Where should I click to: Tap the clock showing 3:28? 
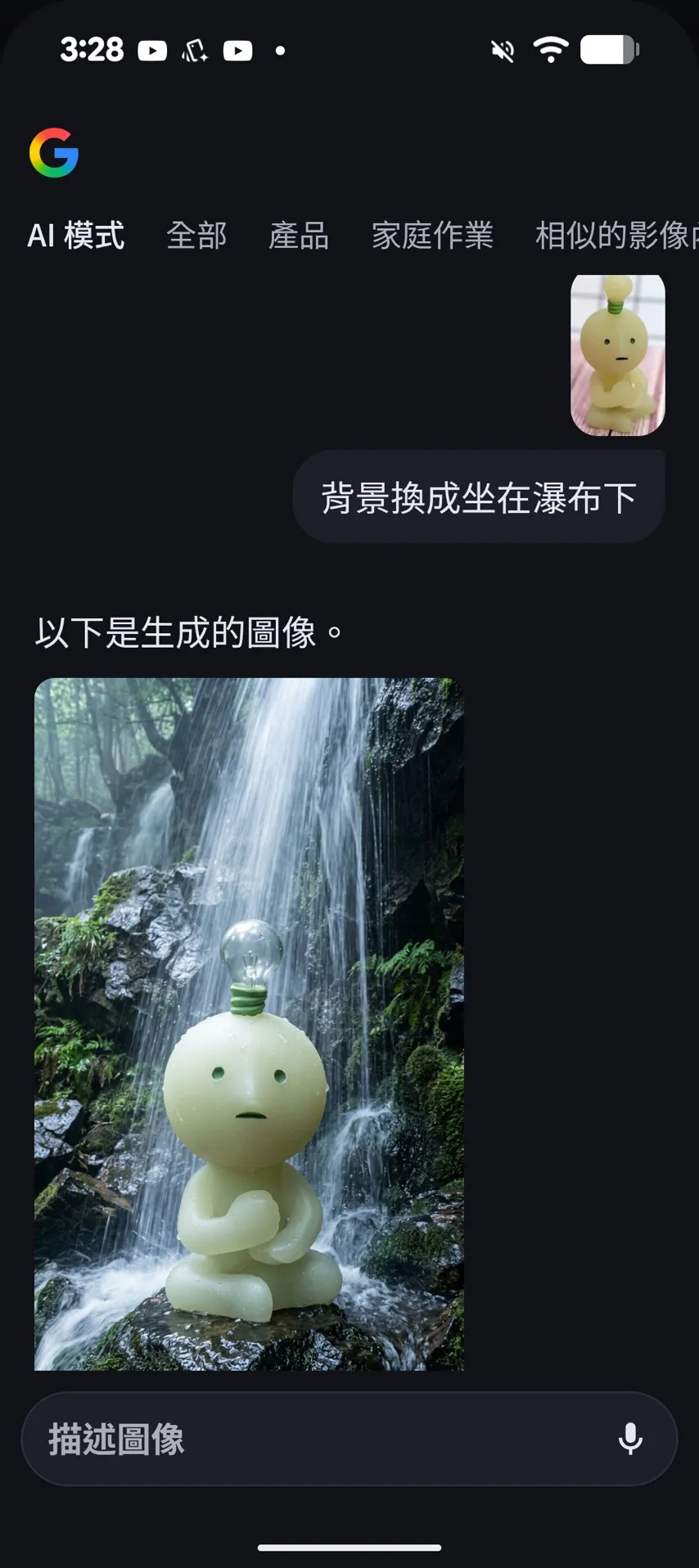coord(92,49)
